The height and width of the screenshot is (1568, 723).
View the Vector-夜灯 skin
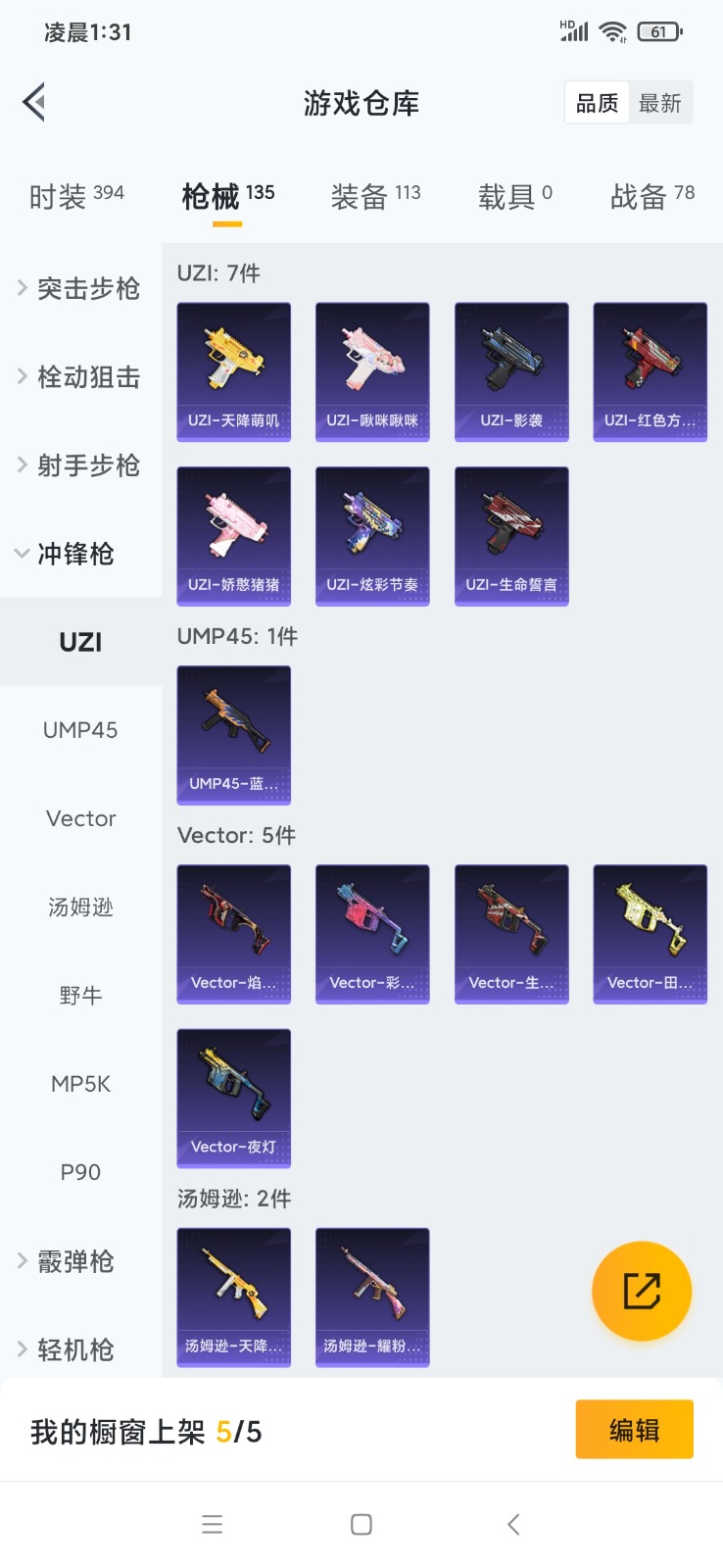[233, 1098]
